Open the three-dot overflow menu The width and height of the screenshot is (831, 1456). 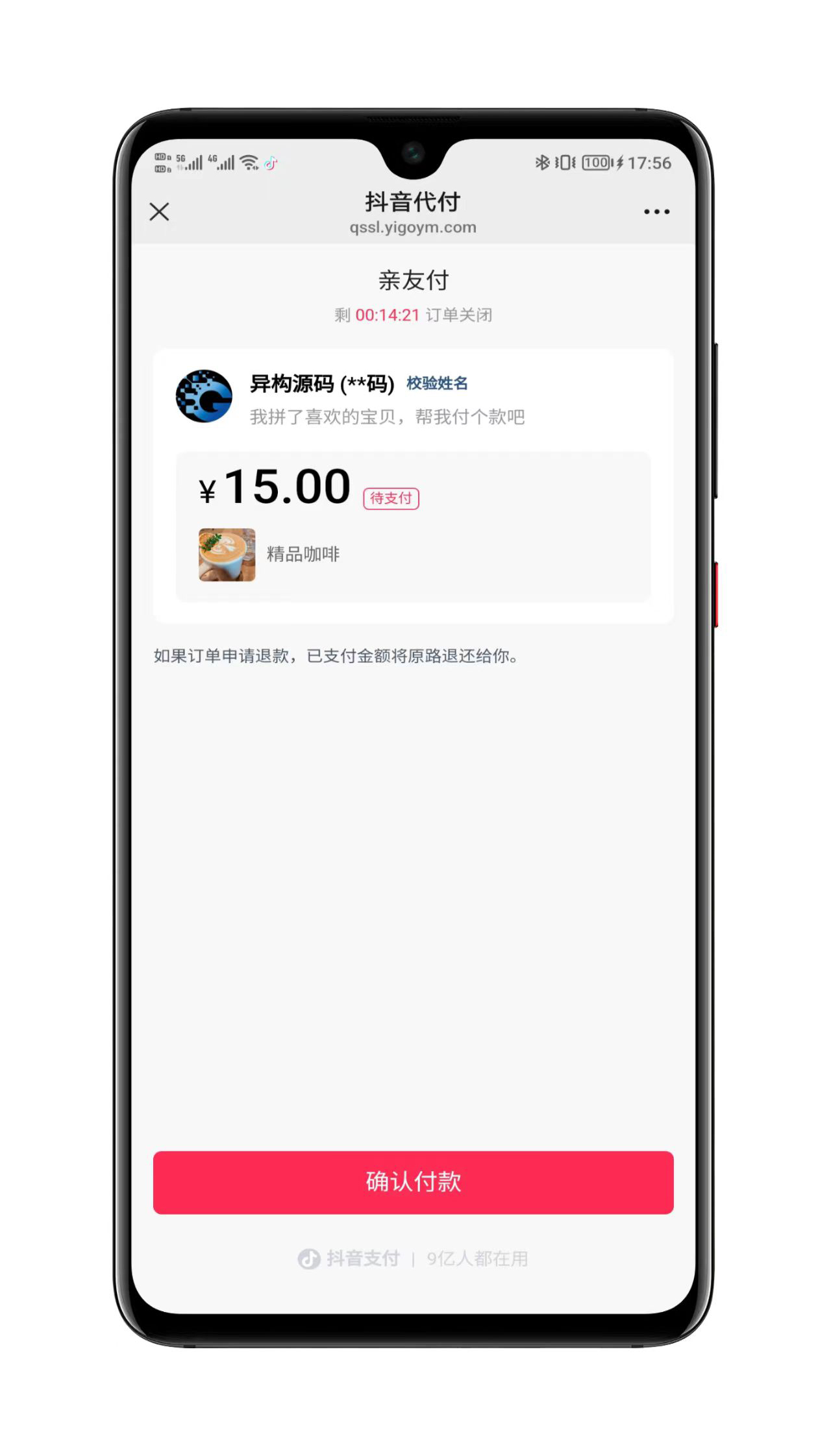coord(656,212)
